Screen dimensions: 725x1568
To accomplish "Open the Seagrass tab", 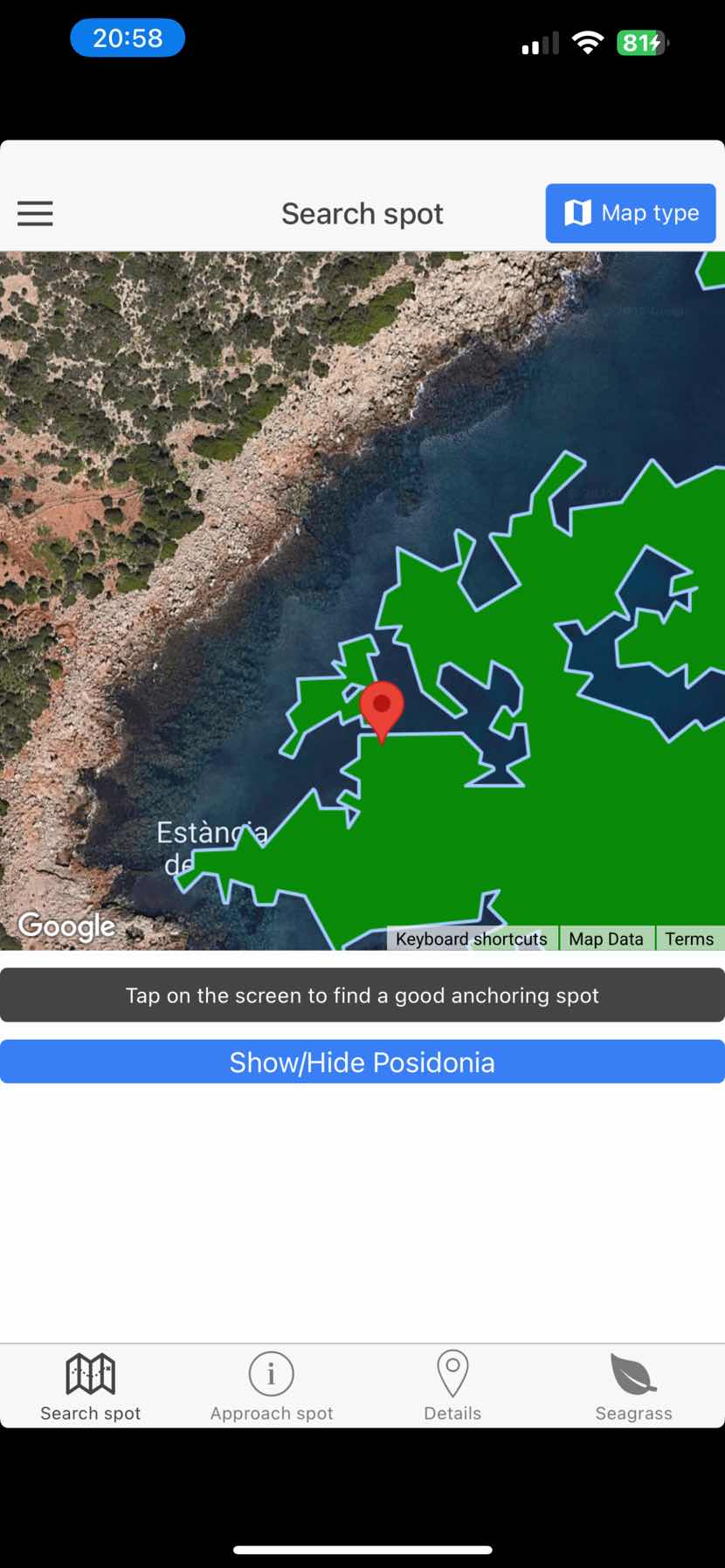I will [633, 1386].
